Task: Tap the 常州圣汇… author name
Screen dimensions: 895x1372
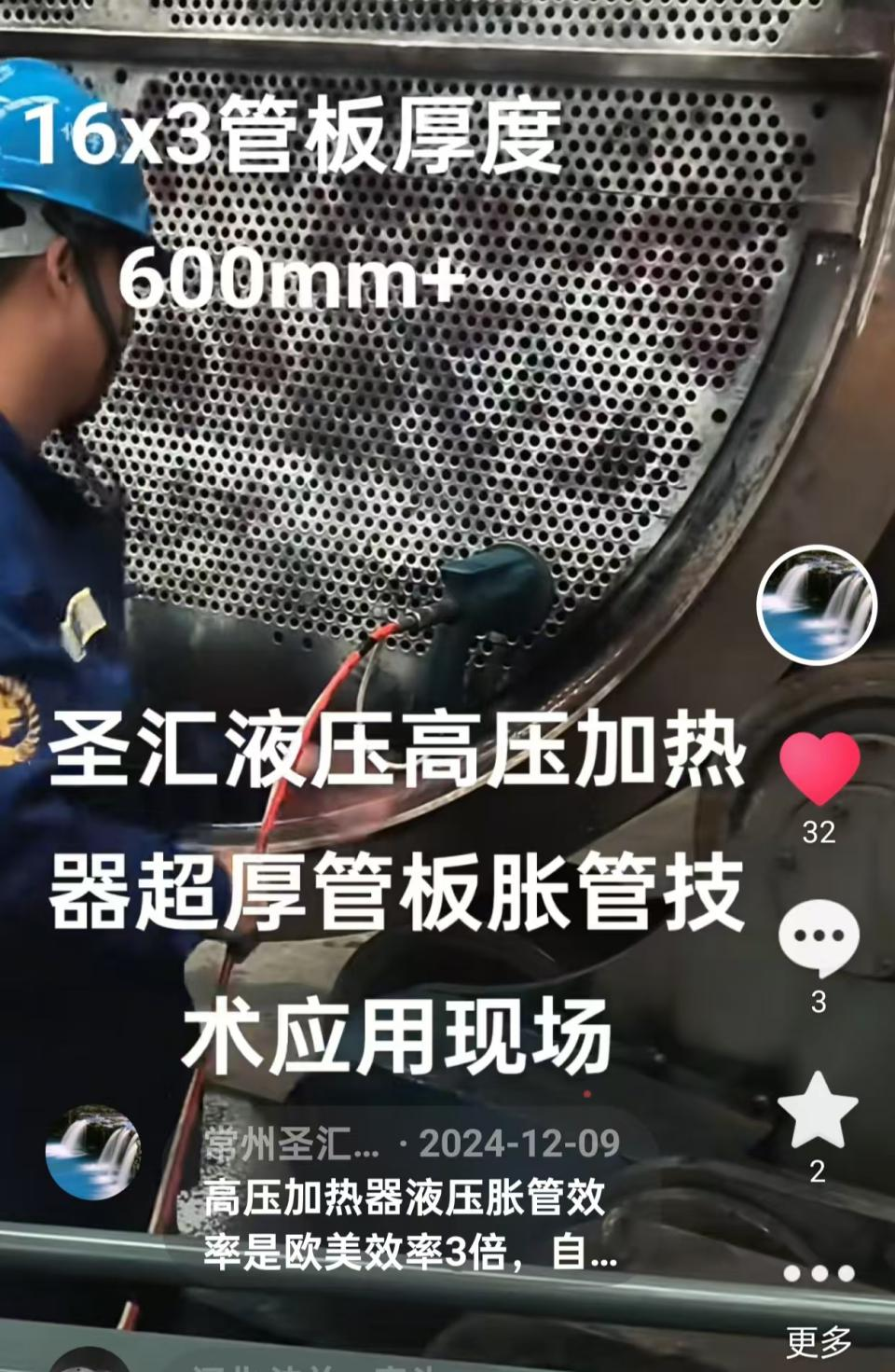Action: tap(291, 1143)
